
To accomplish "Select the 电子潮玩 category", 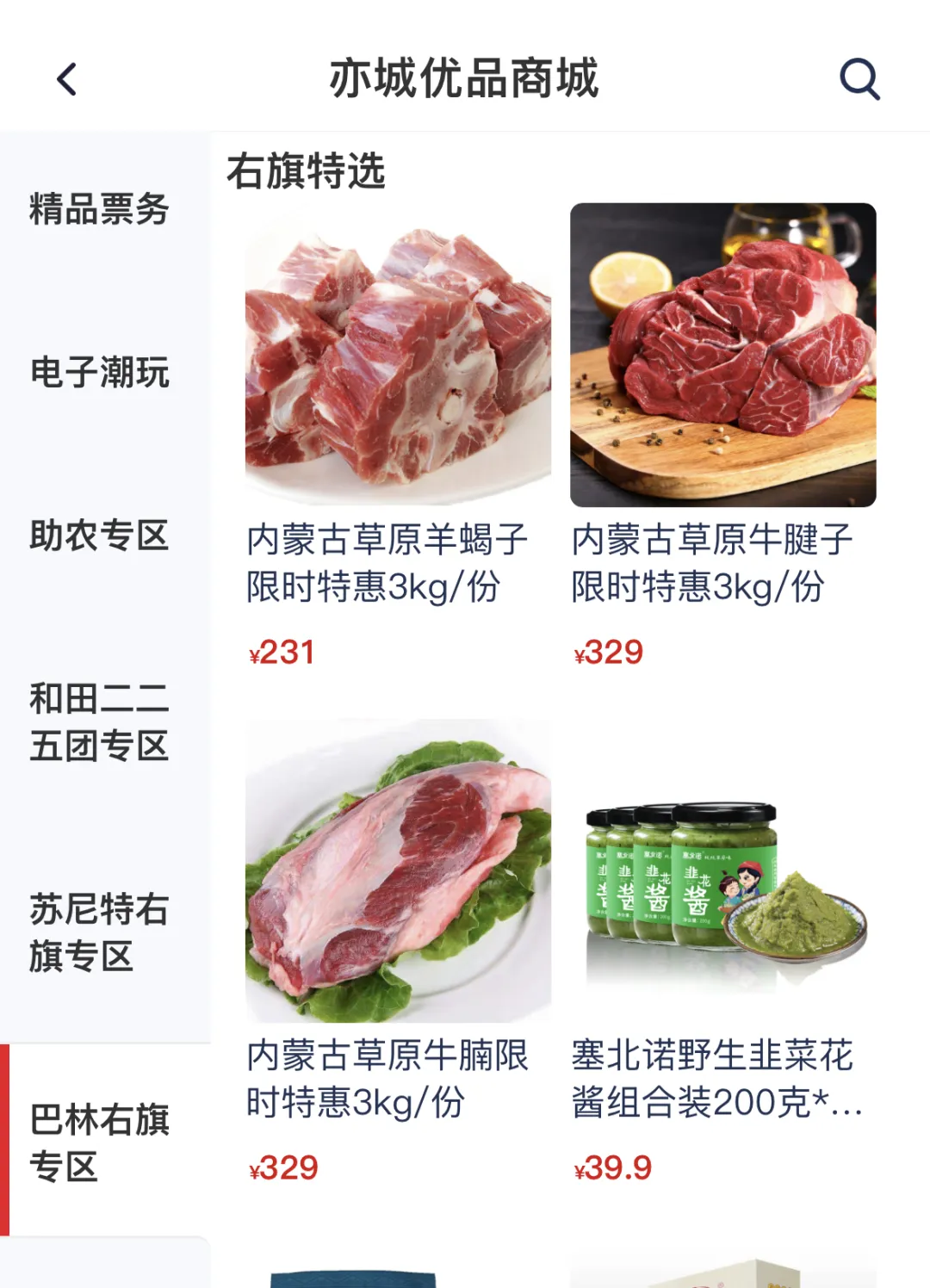I will pyautogui.click(x=100, y=373).
